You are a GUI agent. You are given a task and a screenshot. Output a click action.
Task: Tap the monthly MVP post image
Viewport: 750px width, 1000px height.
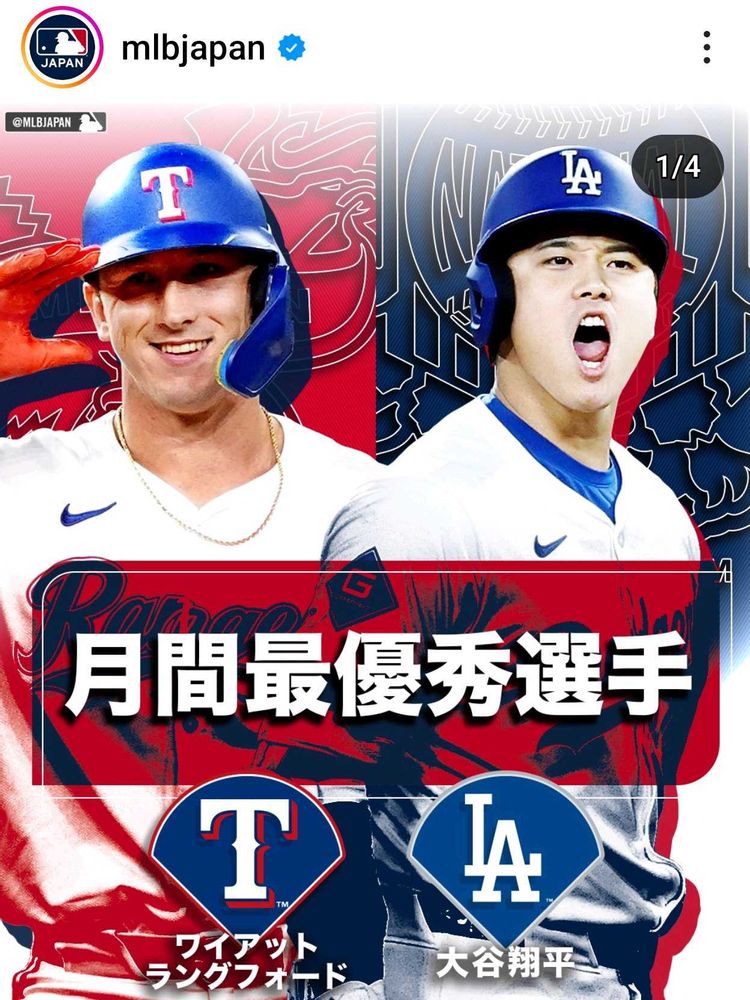click(375, 550)
